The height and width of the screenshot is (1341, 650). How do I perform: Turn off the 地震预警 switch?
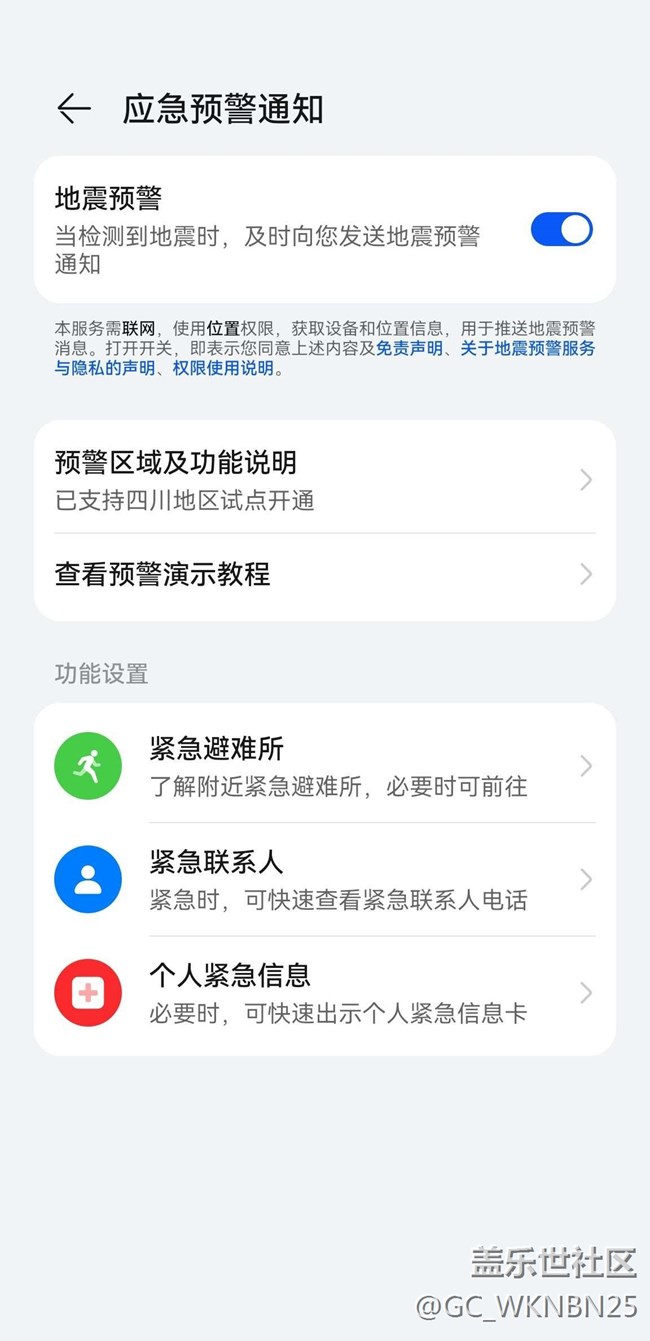pyautogui.click(x=561, y=229)
